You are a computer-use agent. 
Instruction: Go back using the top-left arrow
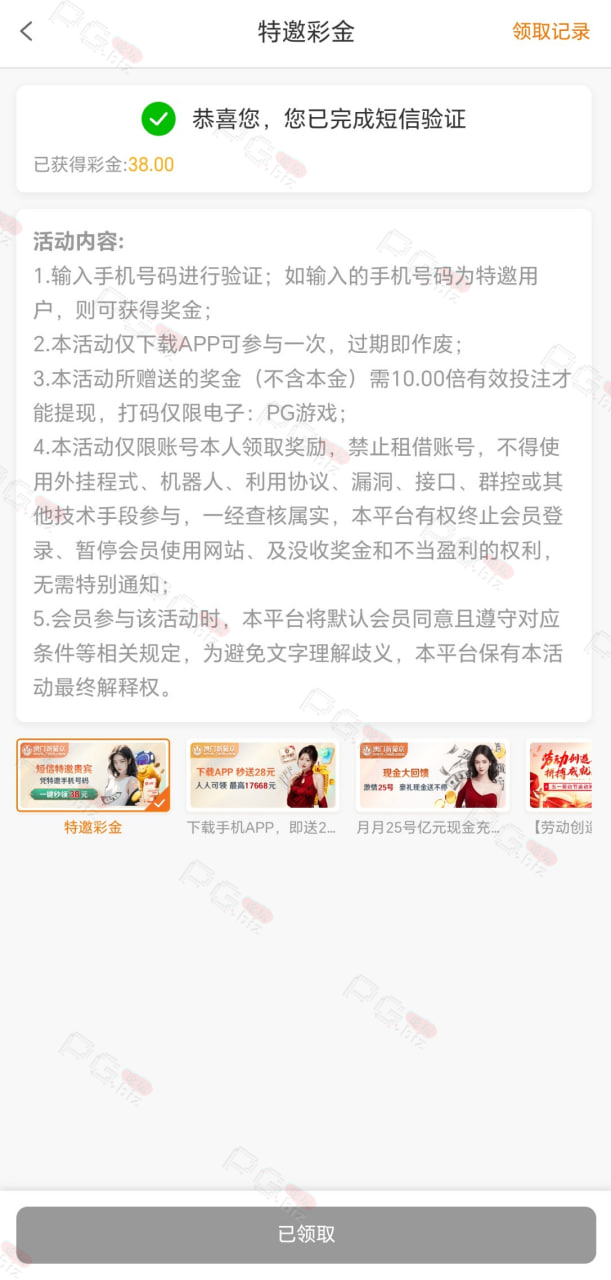26,32
